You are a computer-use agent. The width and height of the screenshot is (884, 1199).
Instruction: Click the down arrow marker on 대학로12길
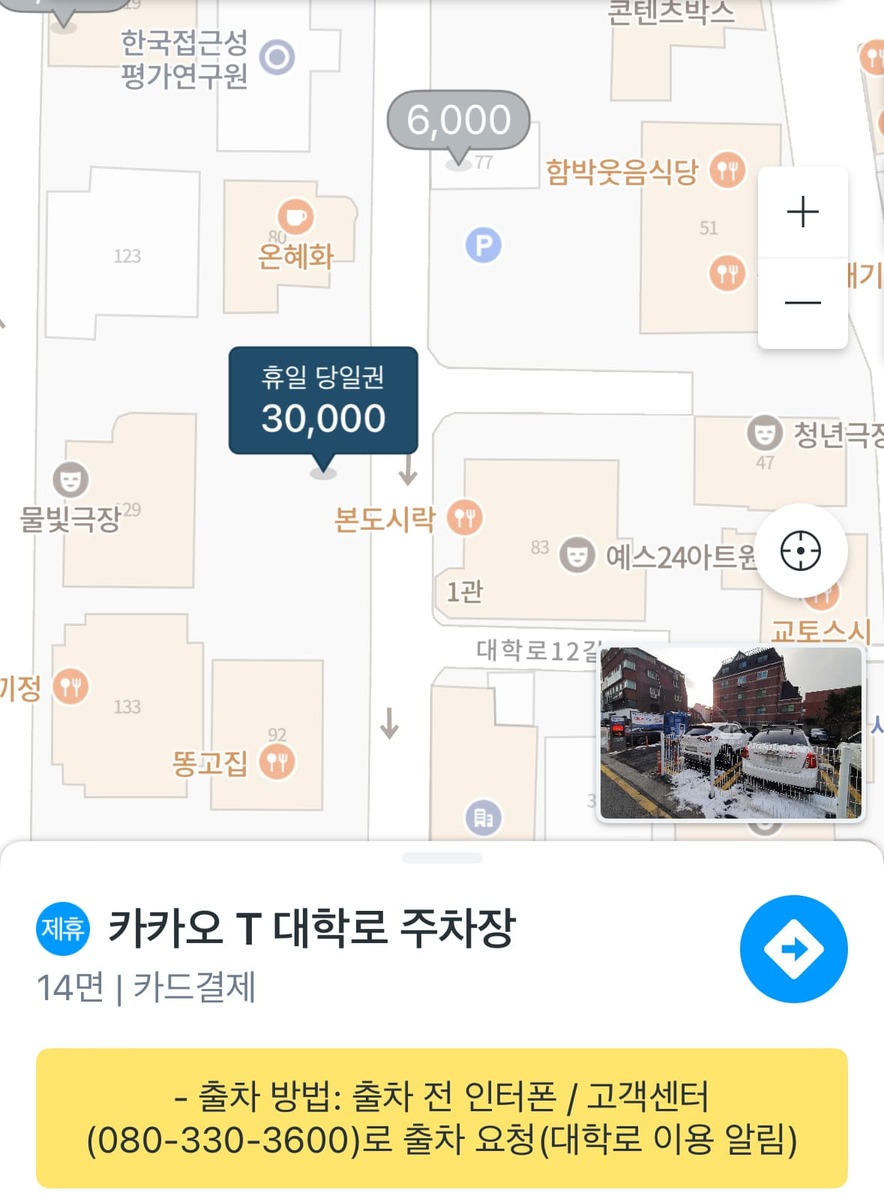pyautogui.click(x=389, y=723)
